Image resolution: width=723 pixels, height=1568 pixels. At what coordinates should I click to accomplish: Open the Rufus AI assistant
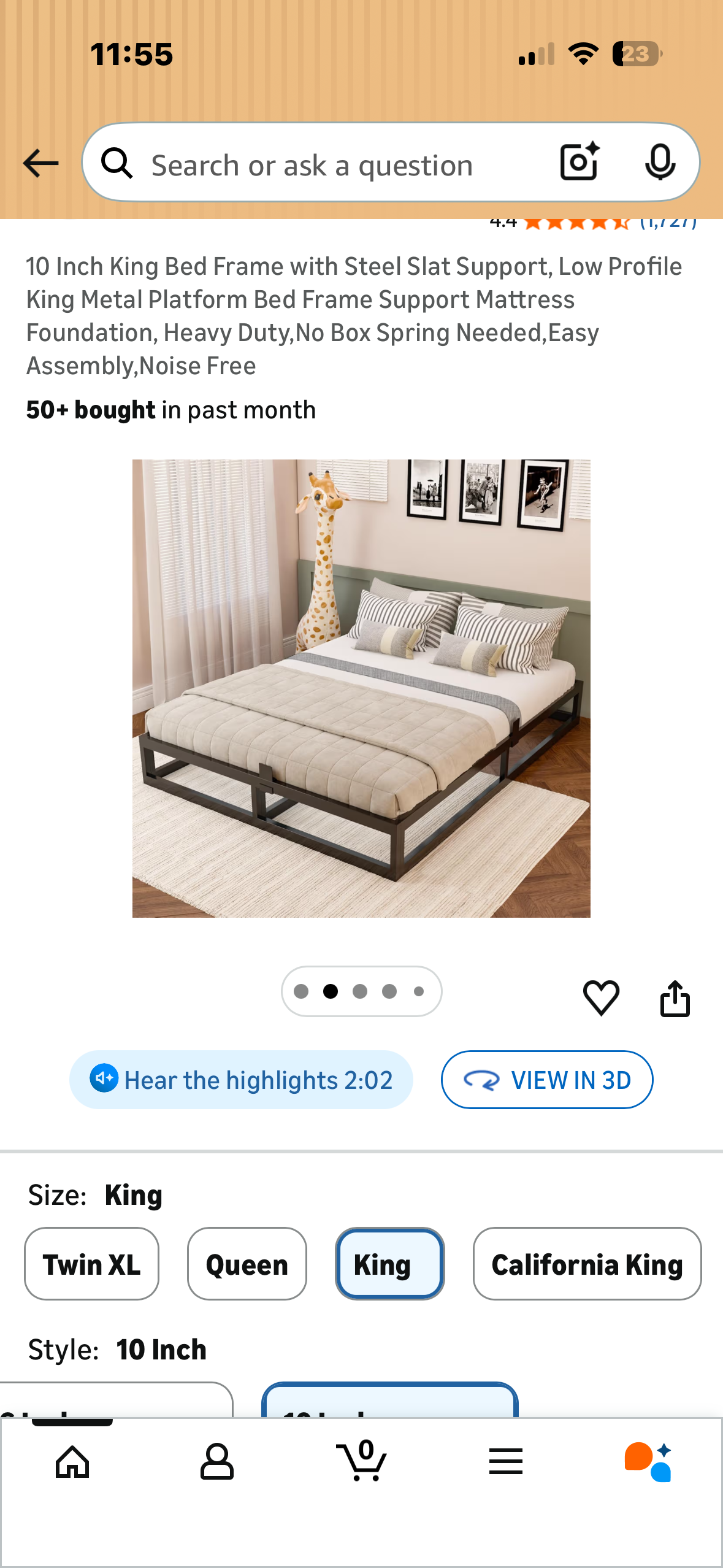click(649, 1461)
